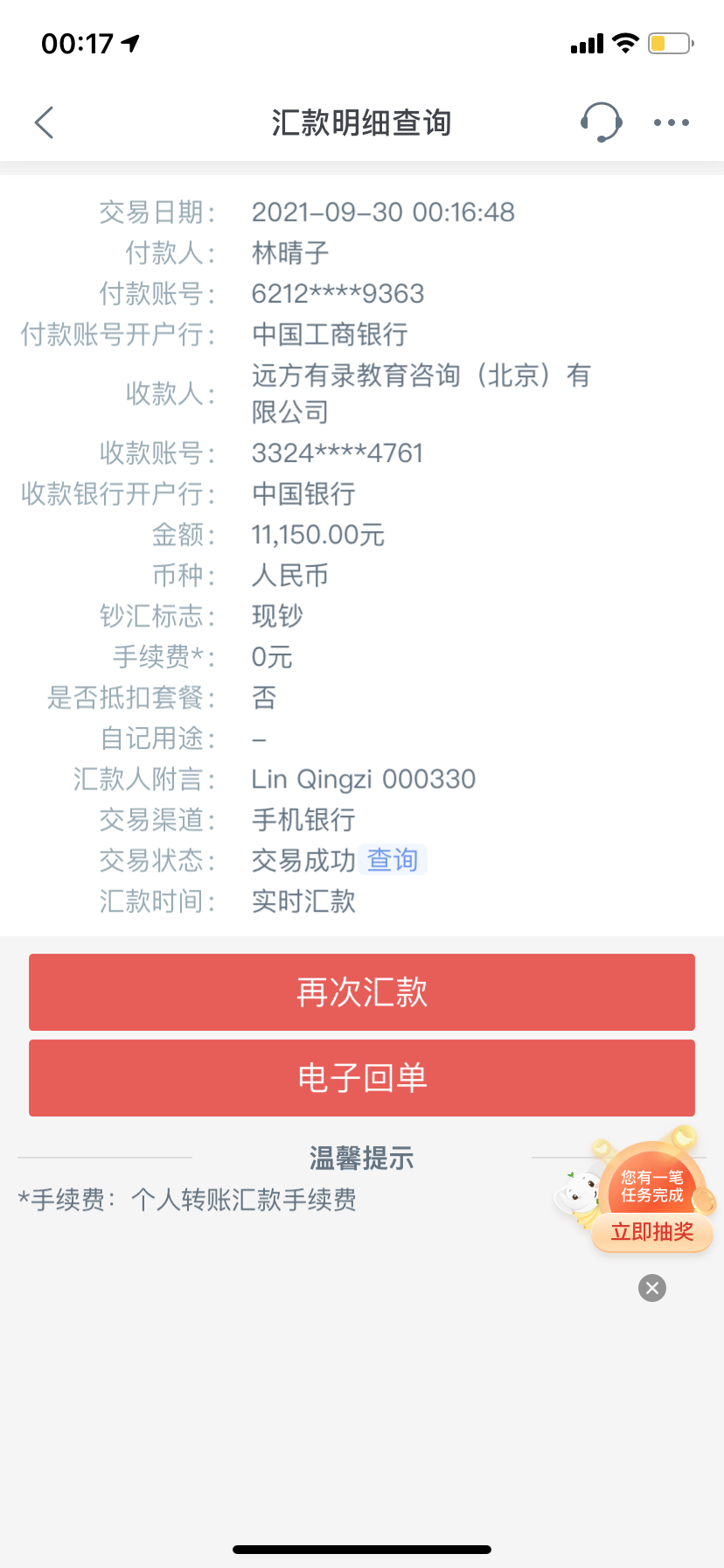Image resolution: width=724 pixels, height=1568 pixels.
Task: Go back from remittance details
Action: [x=44, y=122]
